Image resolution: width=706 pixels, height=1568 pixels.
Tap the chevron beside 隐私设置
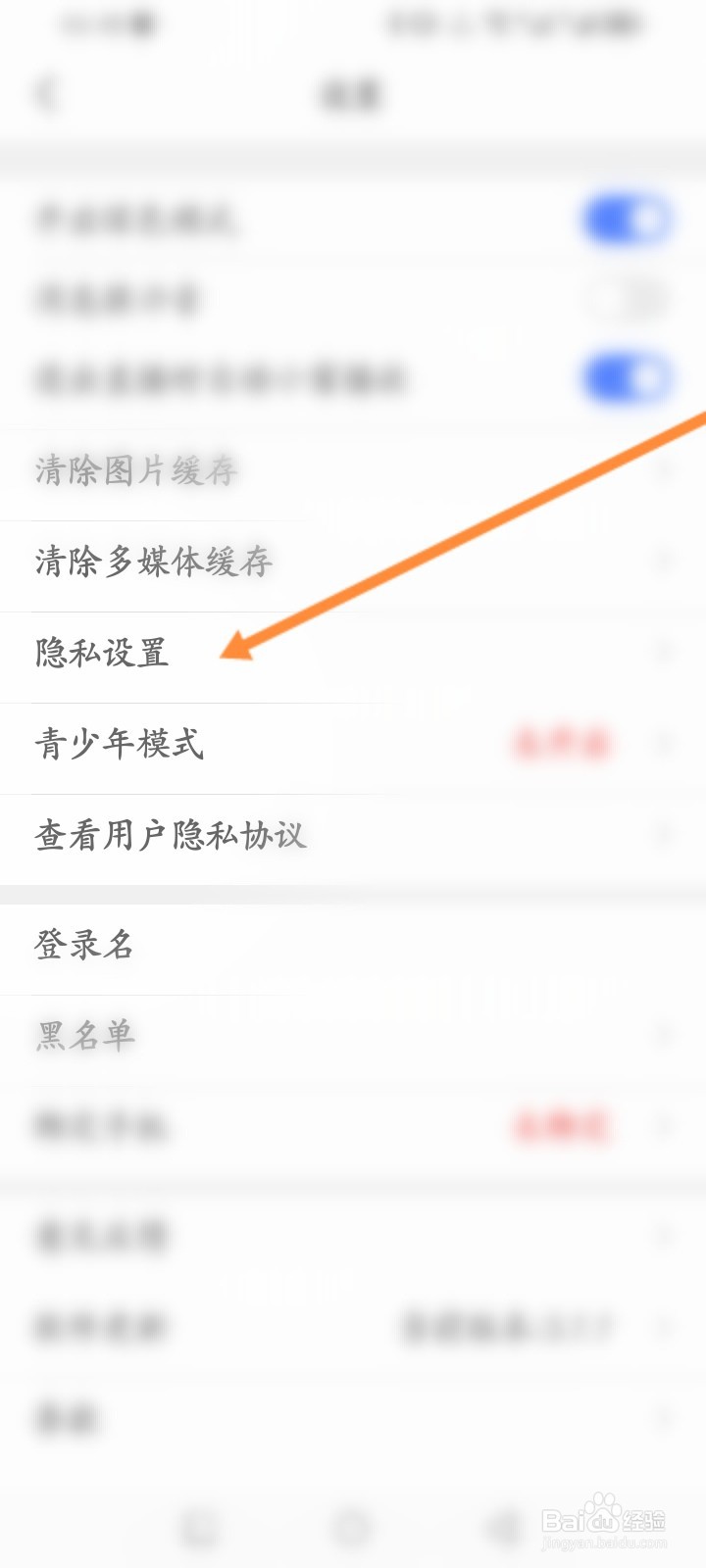(x=665, y=649)
